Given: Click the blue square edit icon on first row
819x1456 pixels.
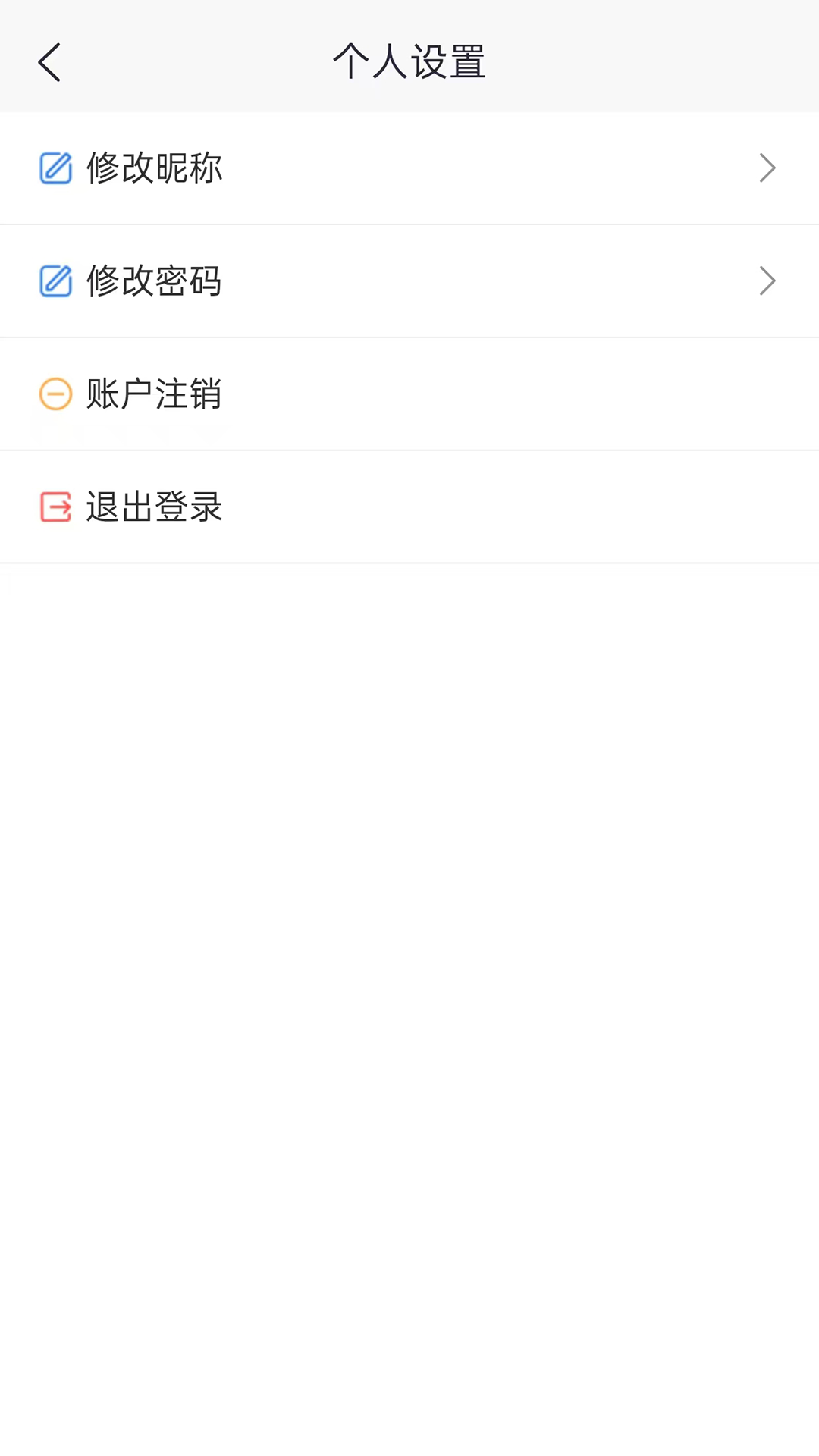Looking at the screenshot, I should point(55,168).
